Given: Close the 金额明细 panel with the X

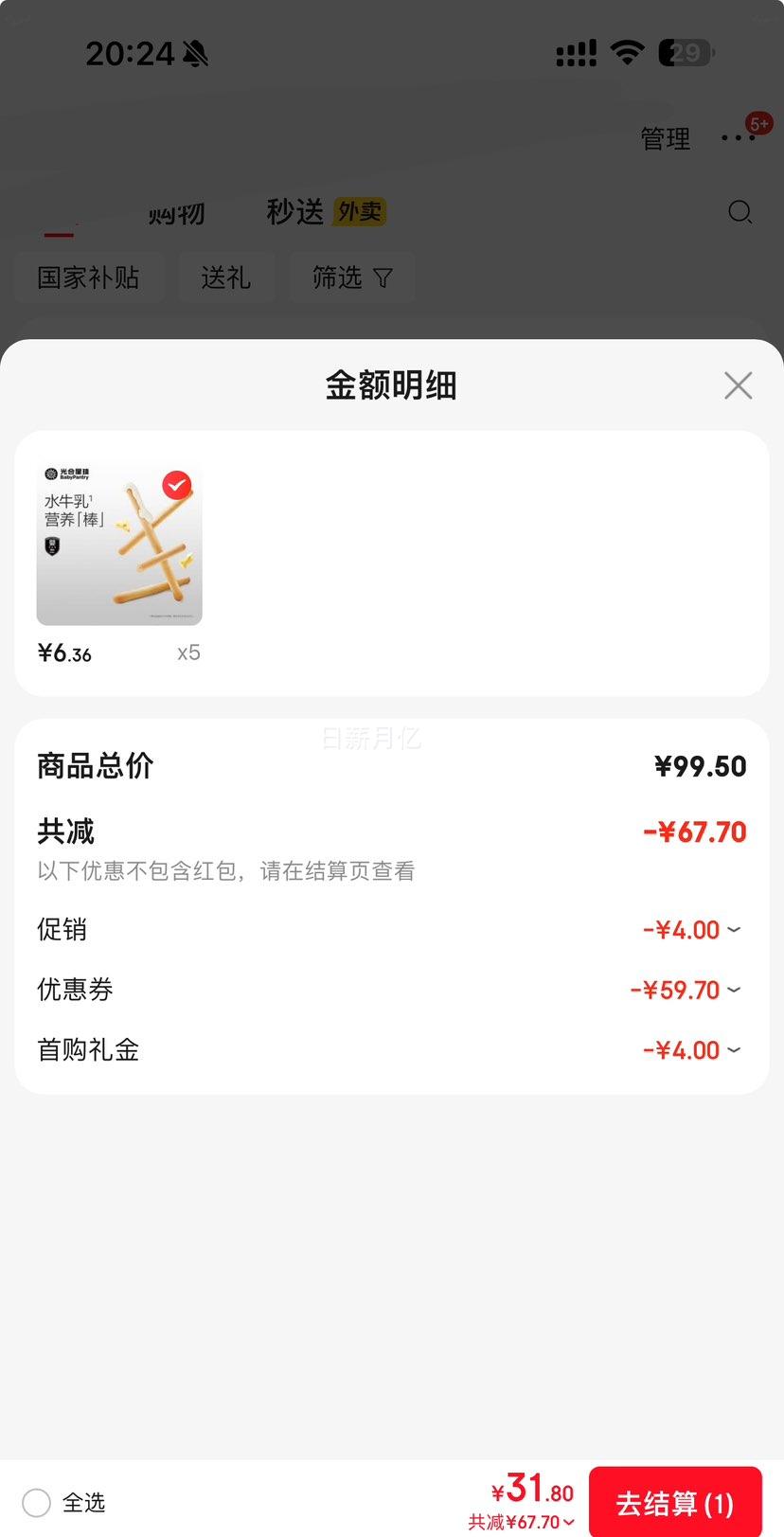Looking at the screenshot, I should [738, 385].
